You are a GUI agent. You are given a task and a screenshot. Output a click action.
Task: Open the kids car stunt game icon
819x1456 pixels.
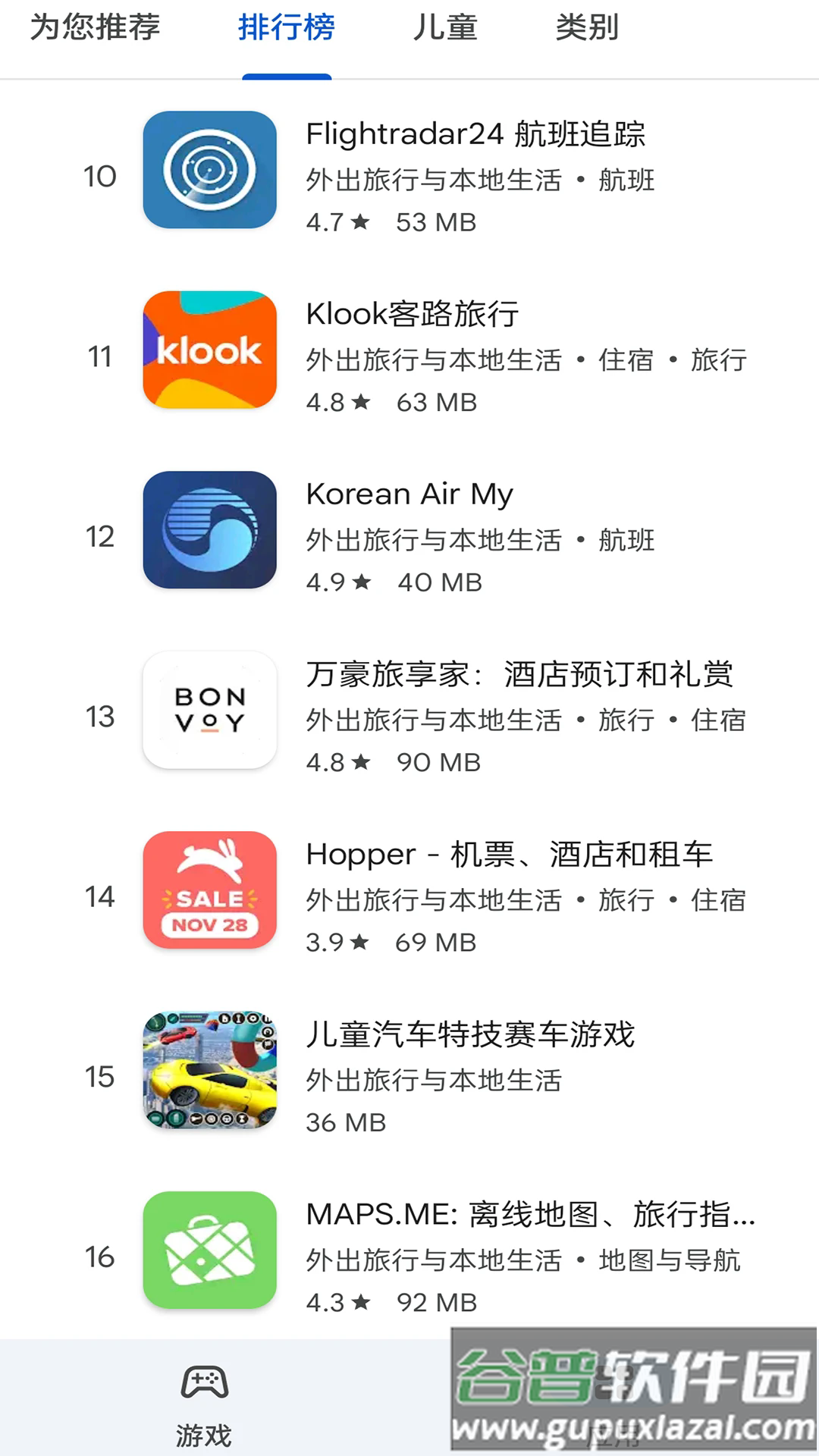coord(210,1073)
